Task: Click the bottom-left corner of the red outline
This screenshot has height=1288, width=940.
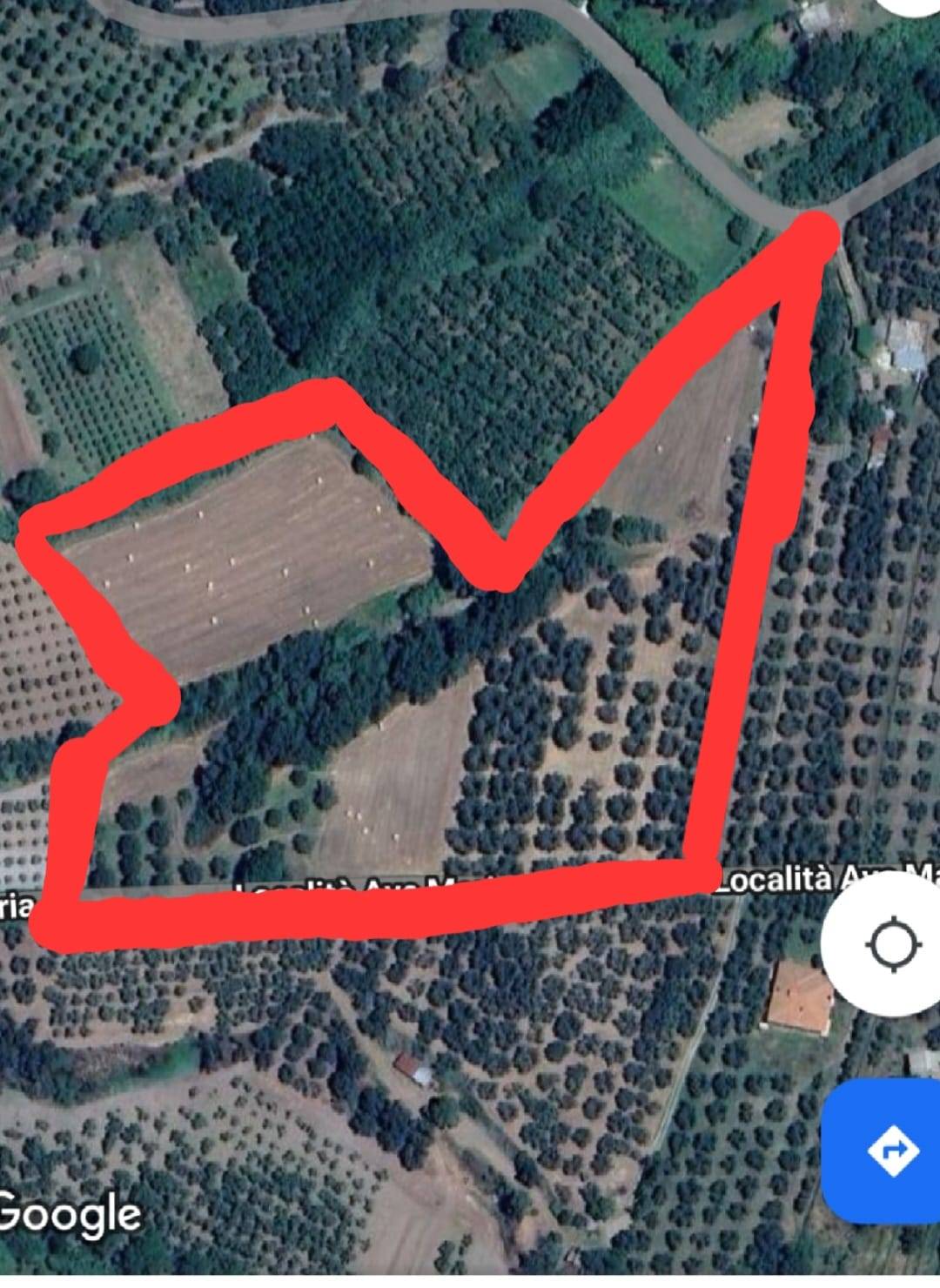Action: (x=52, y=931)
